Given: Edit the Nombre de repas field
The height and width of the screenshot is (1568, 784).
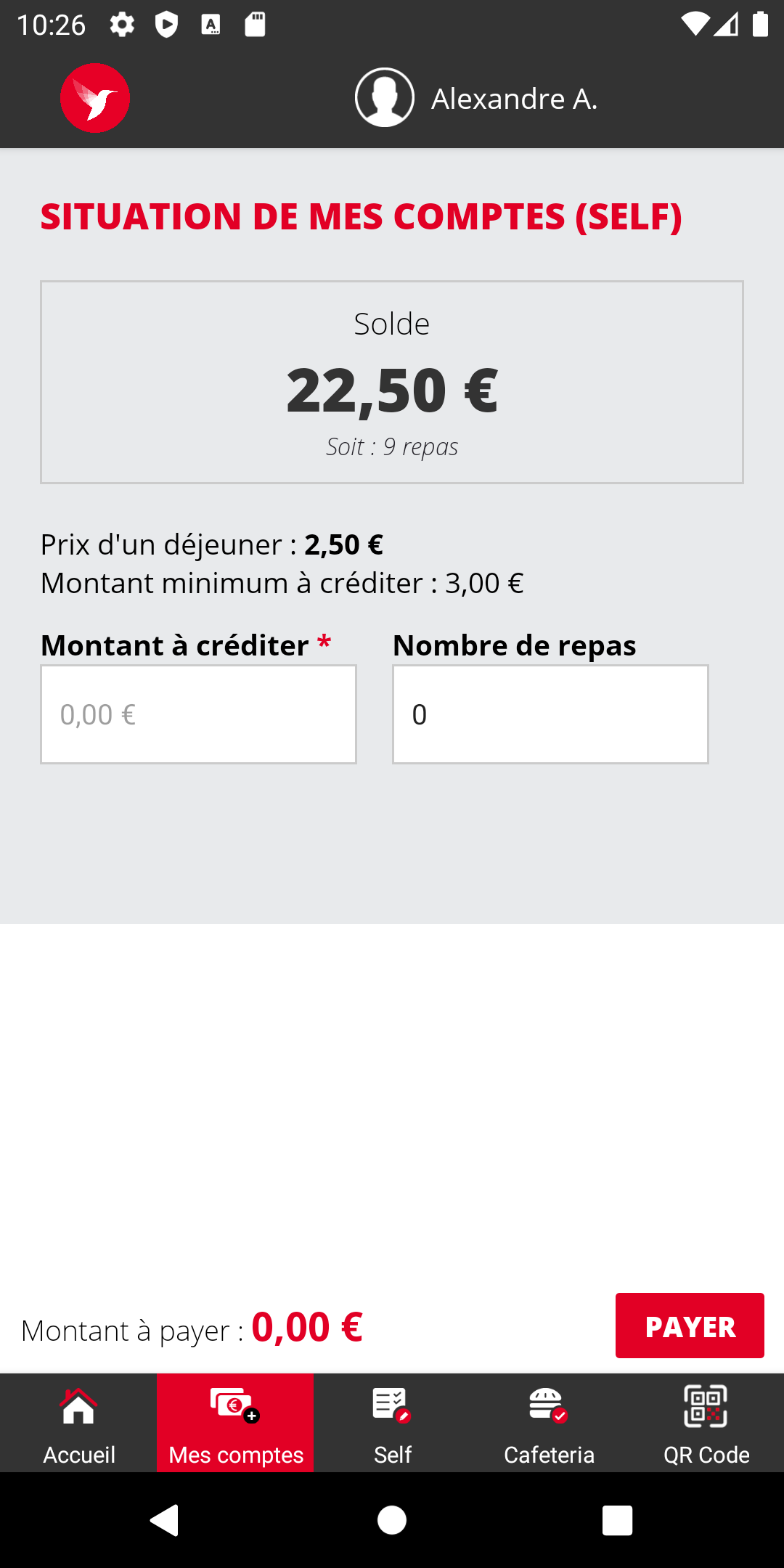Looking at the screenshot, I should point(550,714).
